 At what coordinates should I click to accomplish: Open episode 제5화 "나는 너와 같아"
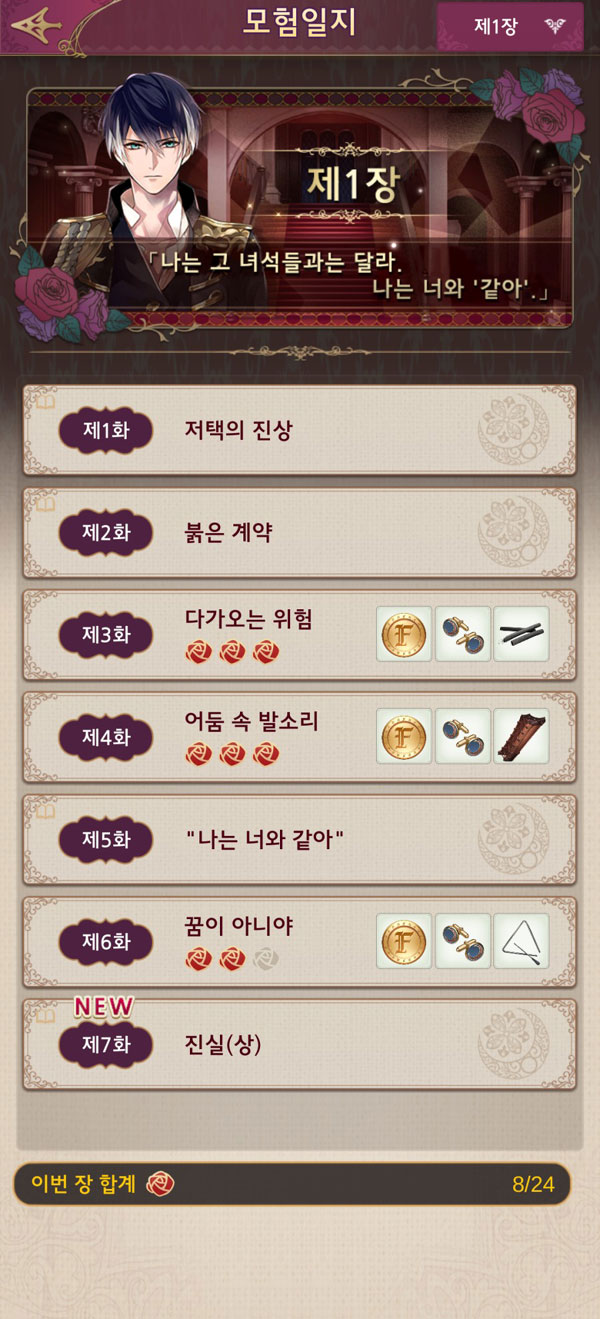[299, 839]
